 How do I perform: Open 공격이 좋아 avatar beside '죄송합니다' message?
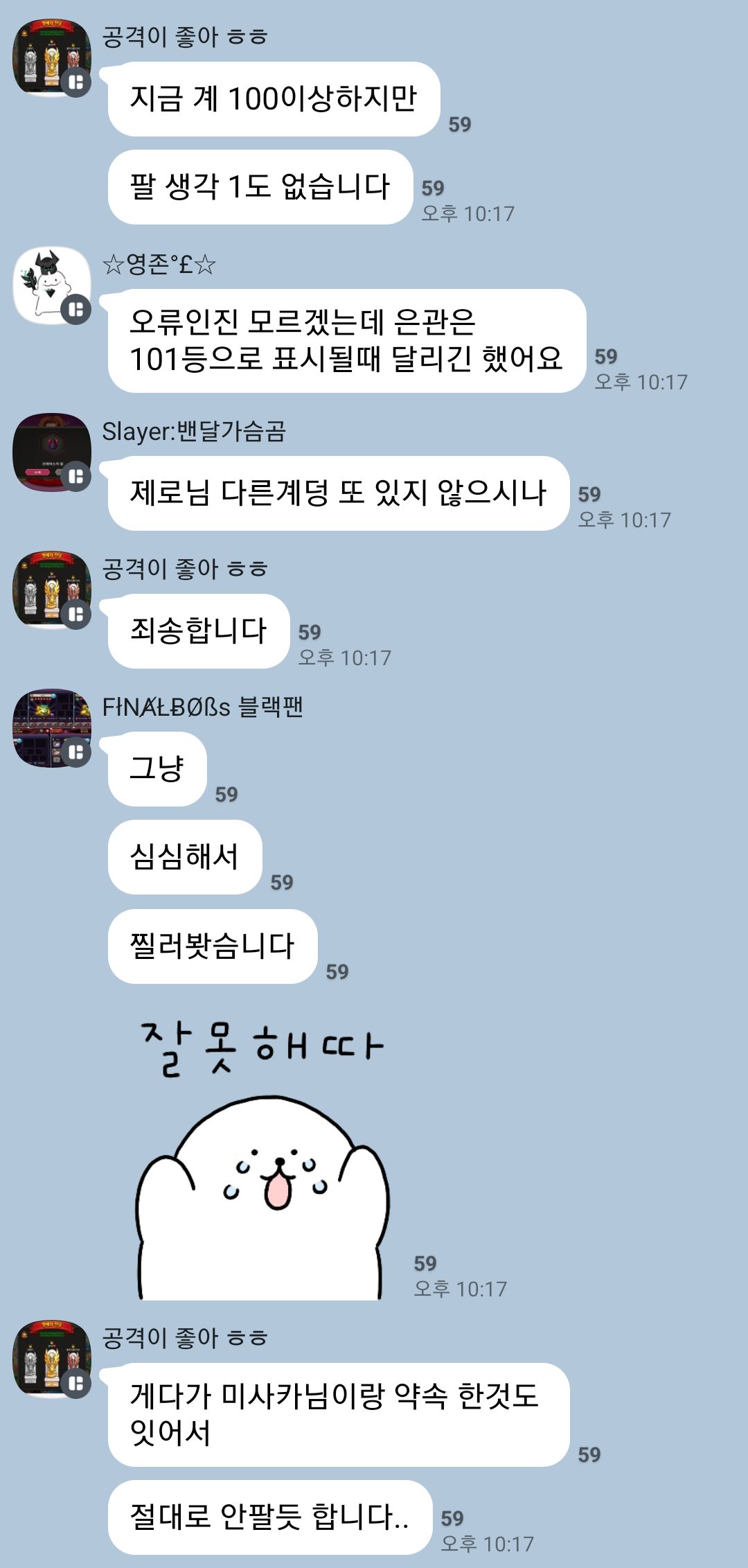52,590
